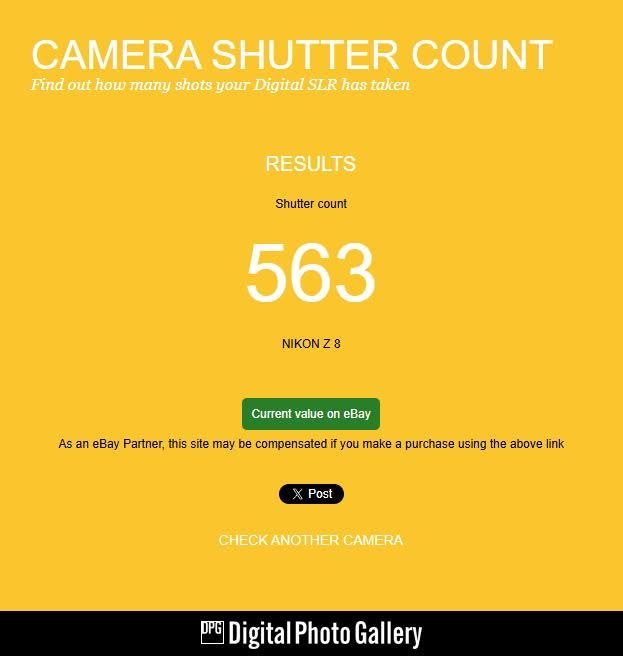The height and width of the screenshot is (656, 623).
Task: Open Current value on eBay
Action: point(311,414)
